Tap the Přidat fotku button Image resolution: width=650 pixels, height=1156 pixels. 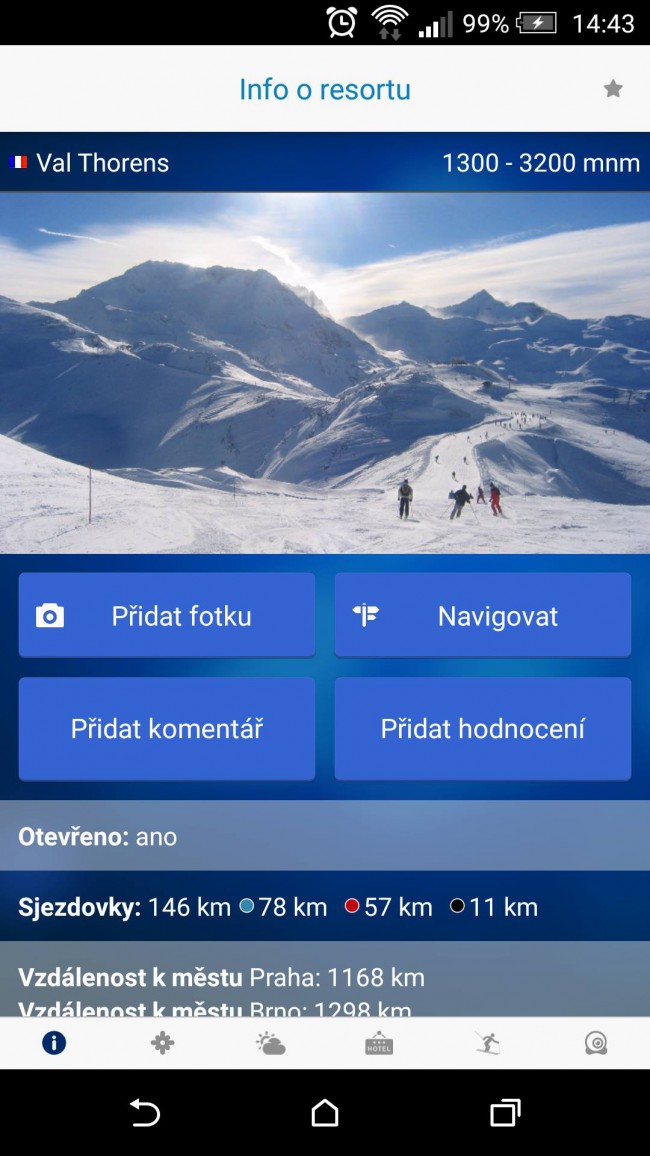[x=167, y=615]
